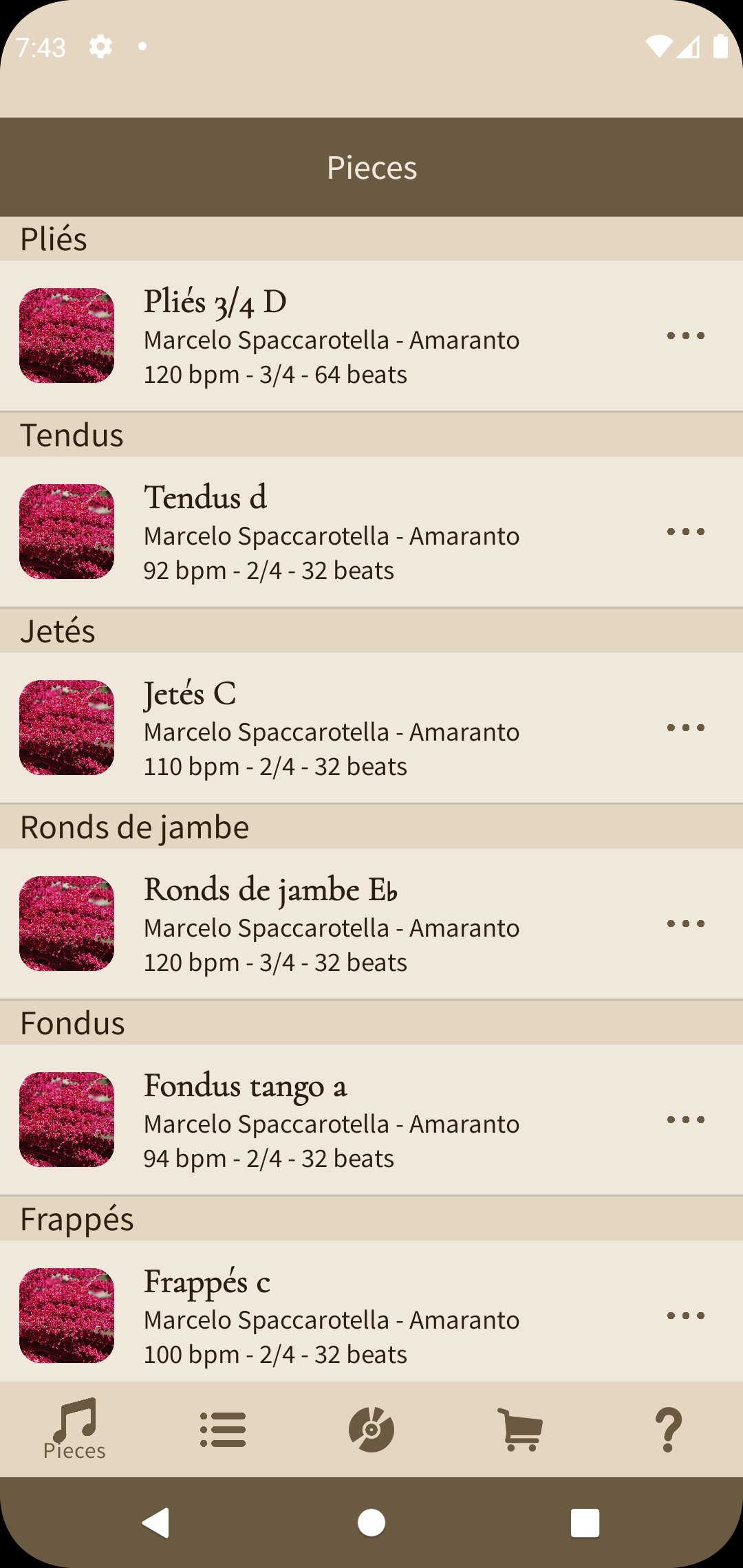Go to the home screen

click(x=371, y=1523)
